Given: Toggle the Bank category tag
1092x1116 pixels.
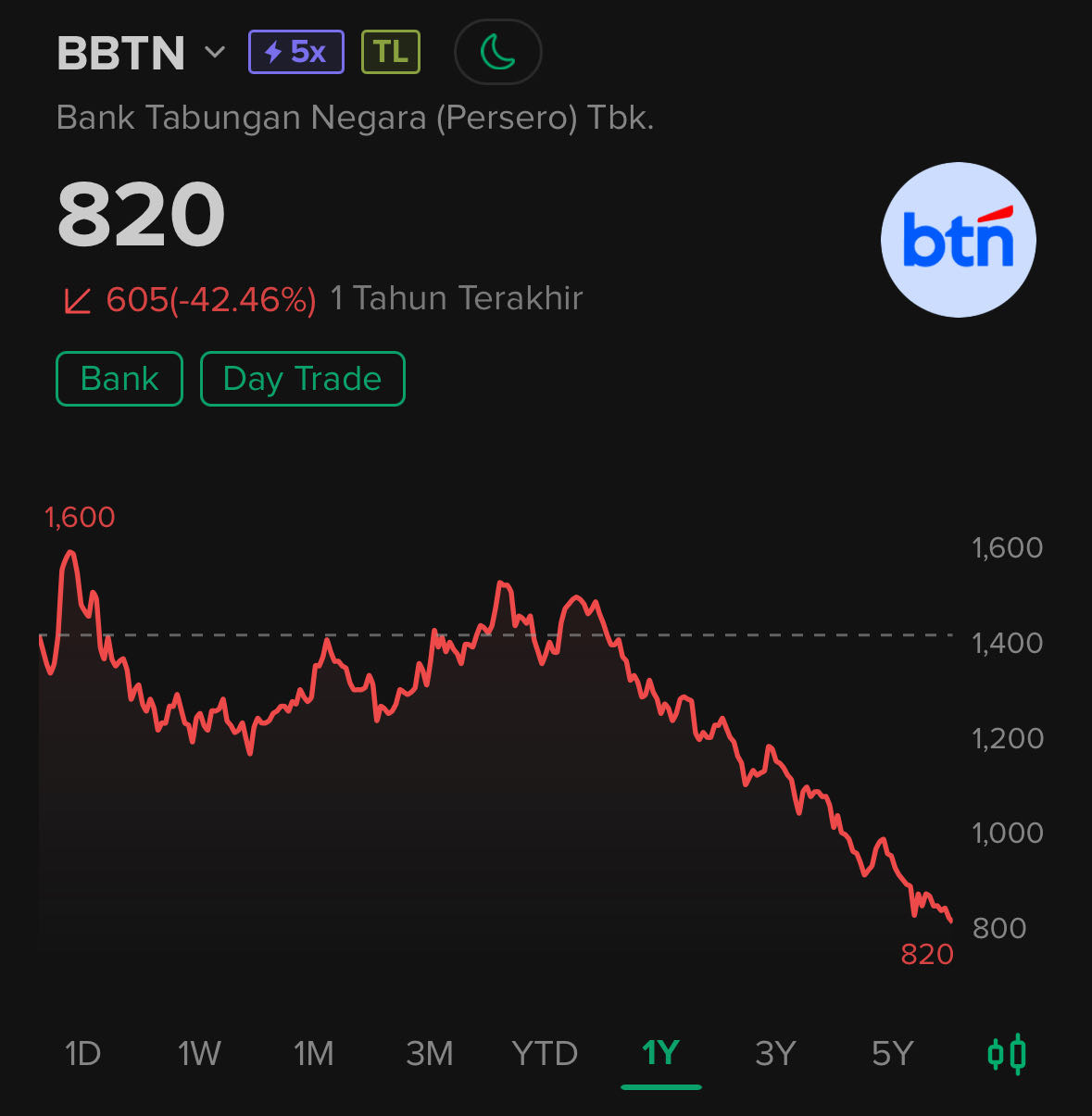Looking at the screenshot, I should 119,378.
